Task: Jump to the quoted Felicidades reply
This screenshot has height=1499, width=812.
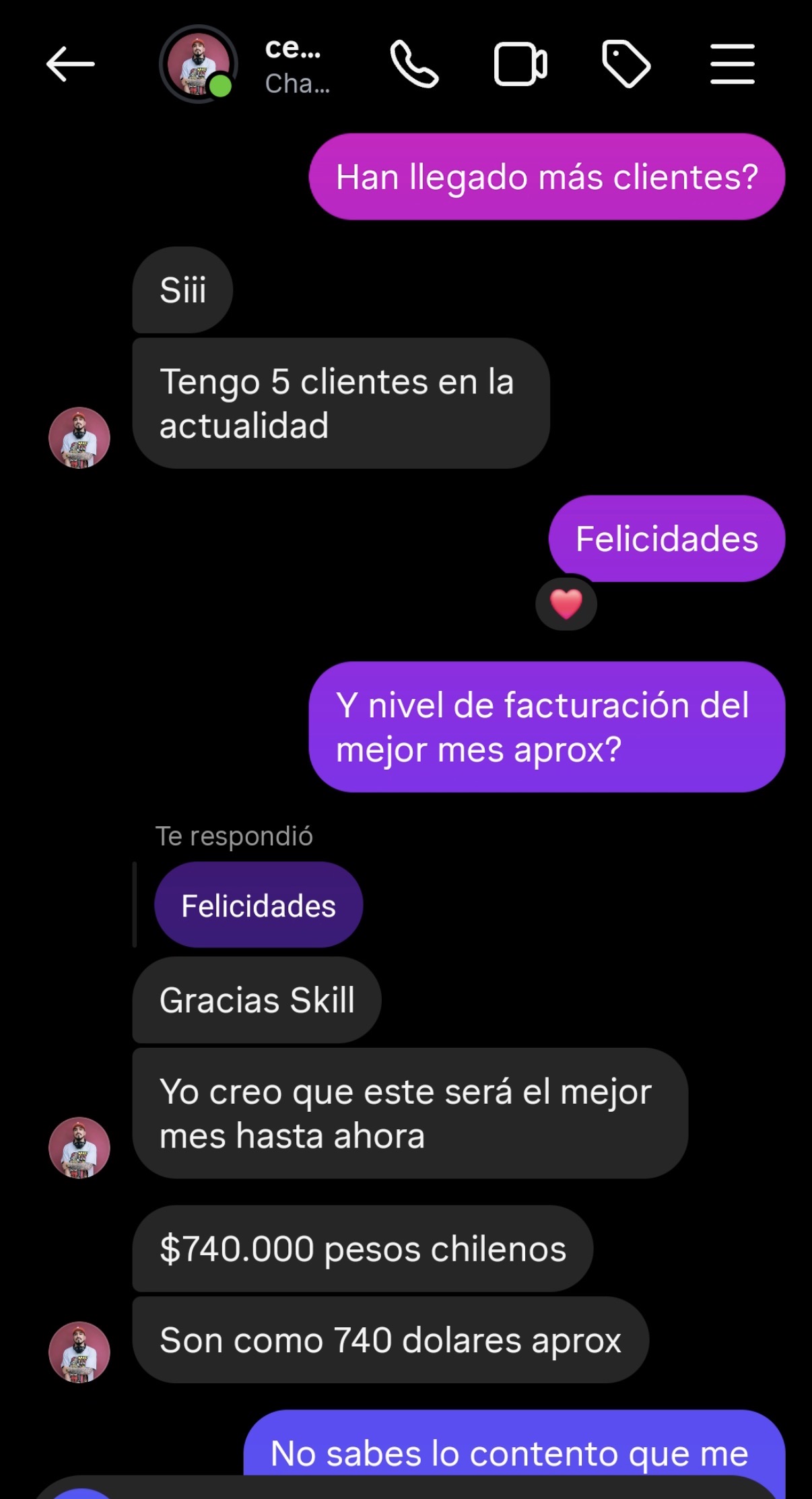Action: [259, 906]
